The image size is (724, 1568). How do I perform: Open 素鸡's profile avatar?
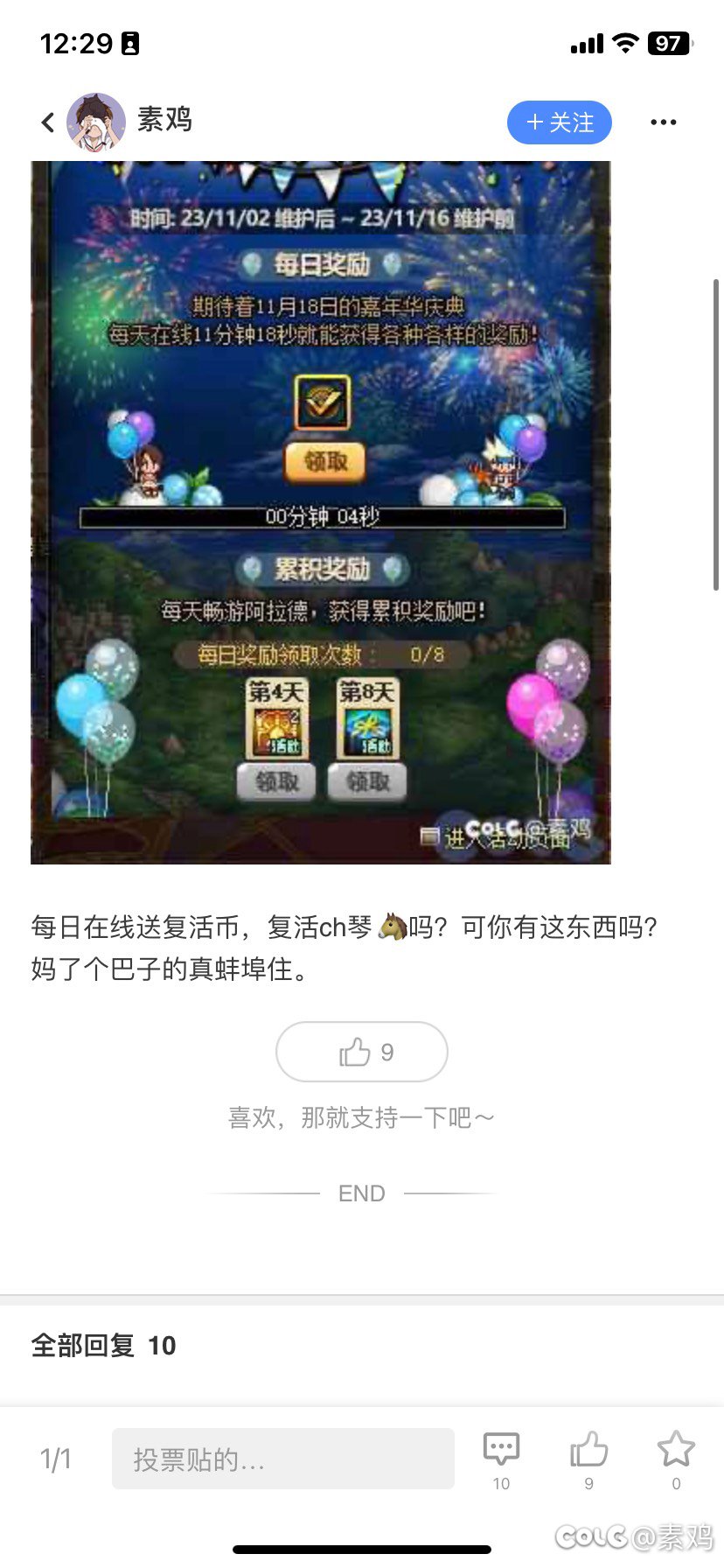coord(96,122)
